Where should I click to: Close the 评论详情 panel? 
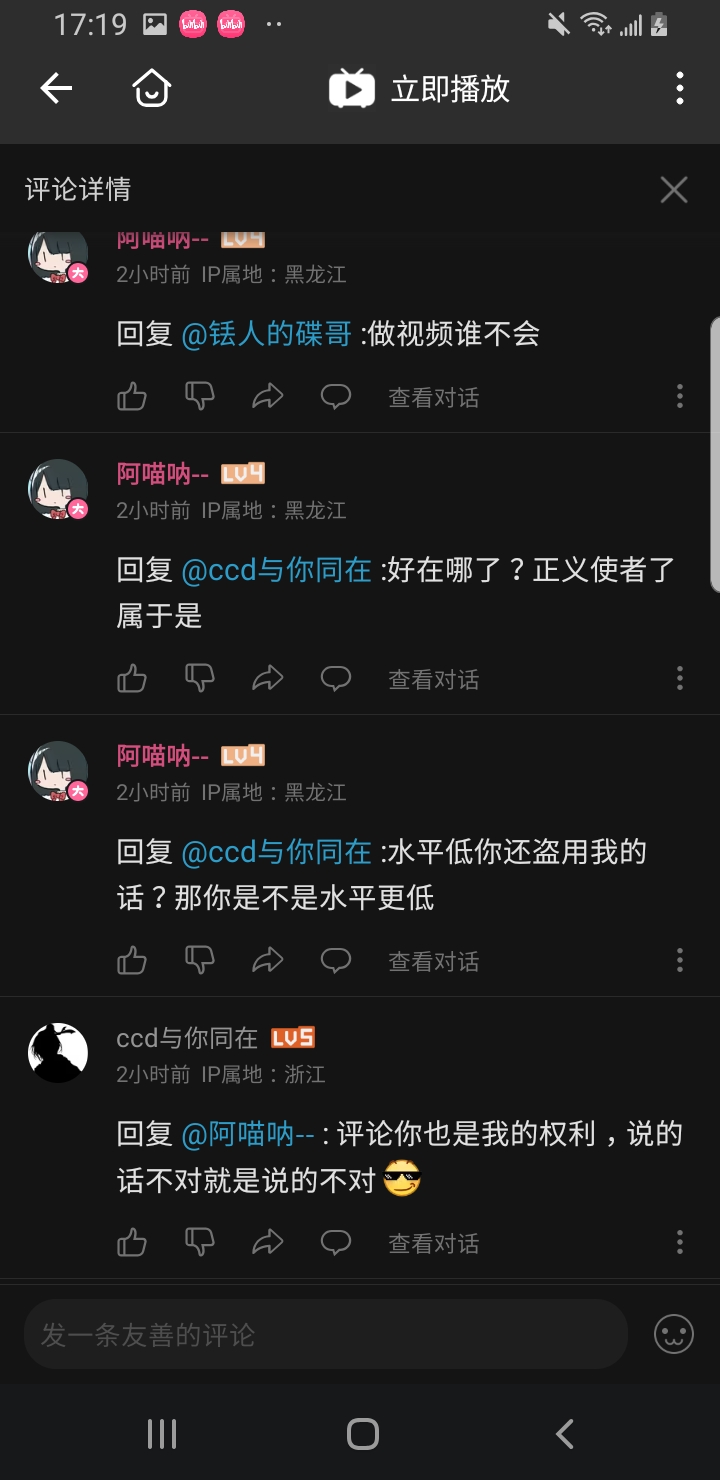click(674, 189)
